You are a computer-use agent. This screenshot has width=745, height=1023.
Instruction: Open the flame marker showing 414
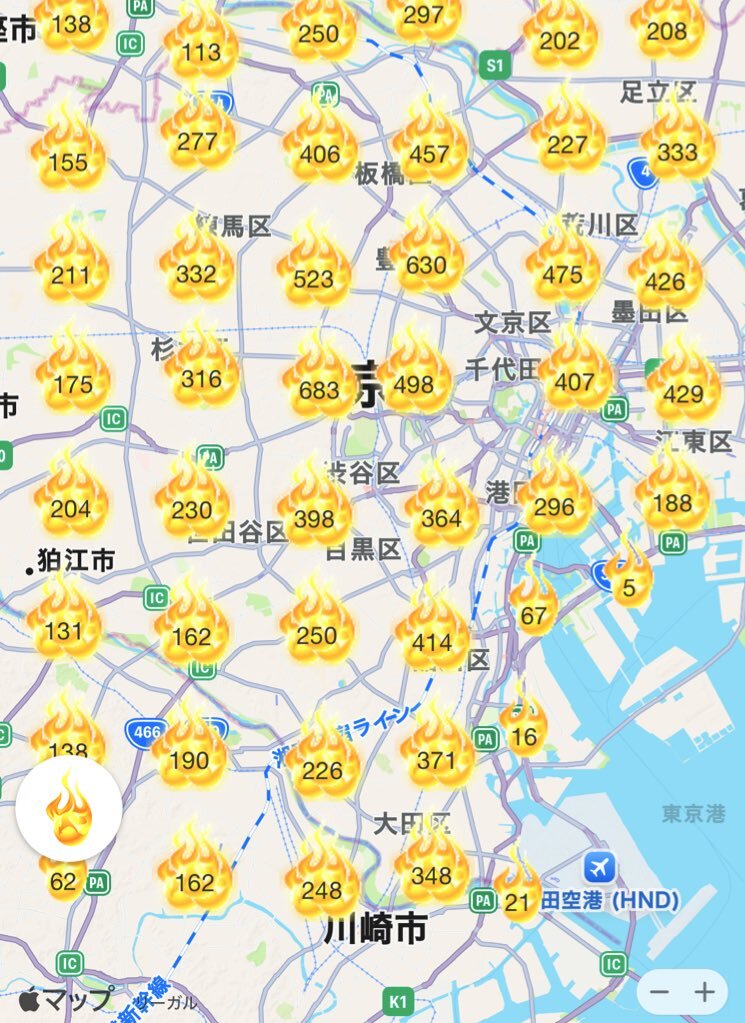(433, 638)
